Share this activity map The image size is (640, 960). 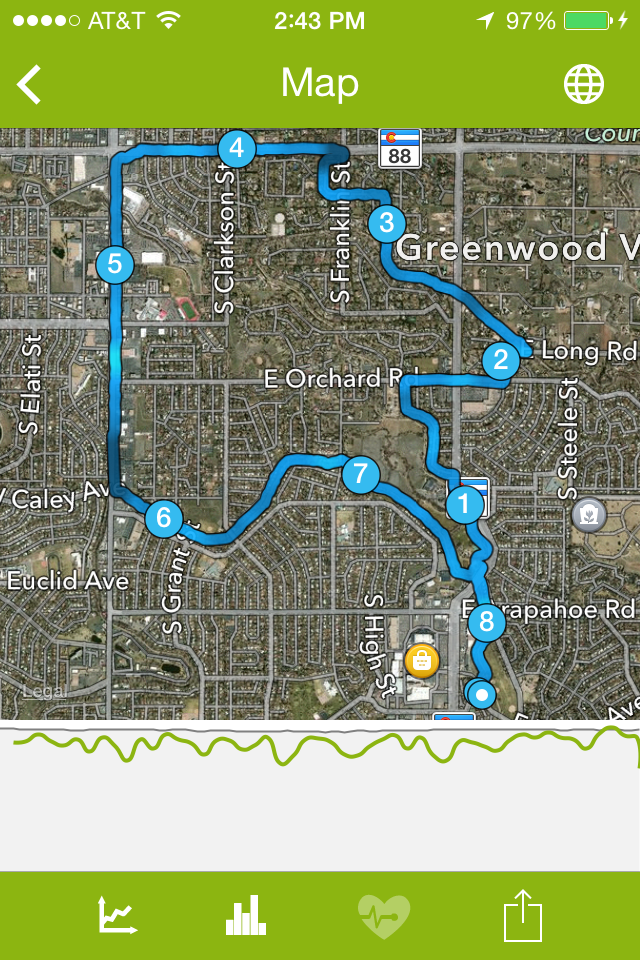tap(522, 915)
